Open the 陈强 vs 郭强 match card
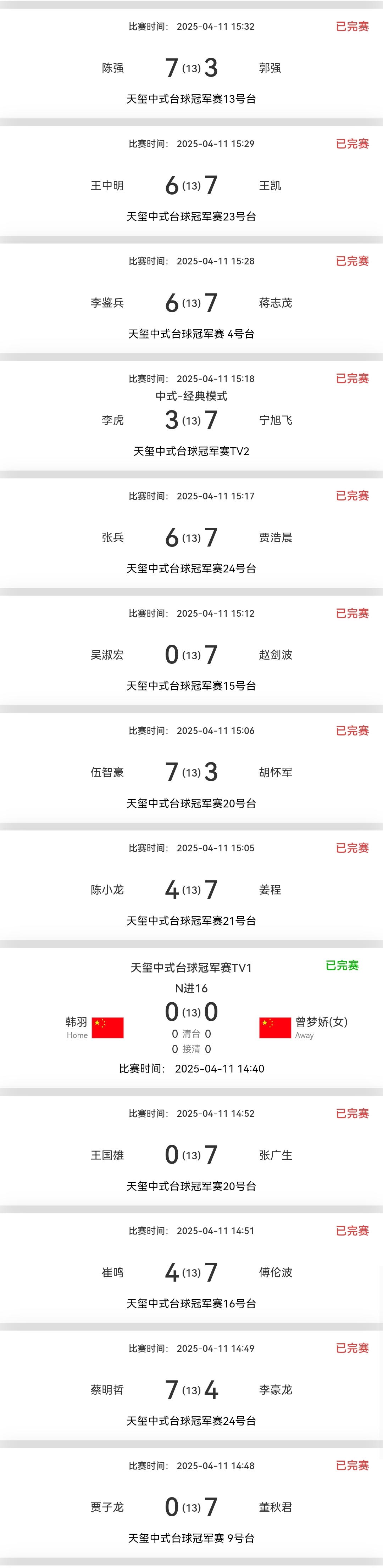This screenshot has height=1568, width=383. point(191,68)
